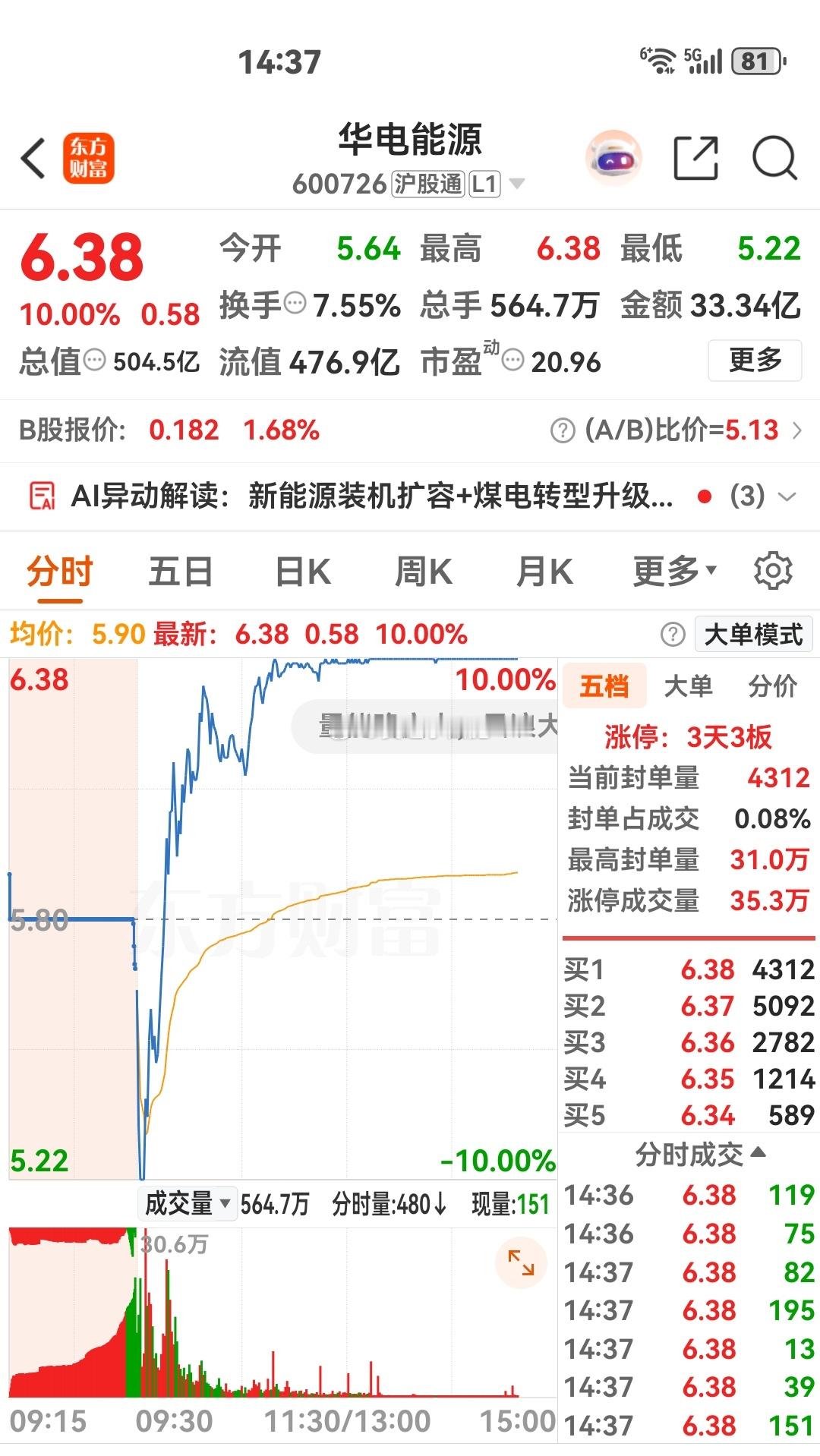The image size is (820, 1456).
Task: Open chart settings via the gear icon
Action: click(774, 571)
